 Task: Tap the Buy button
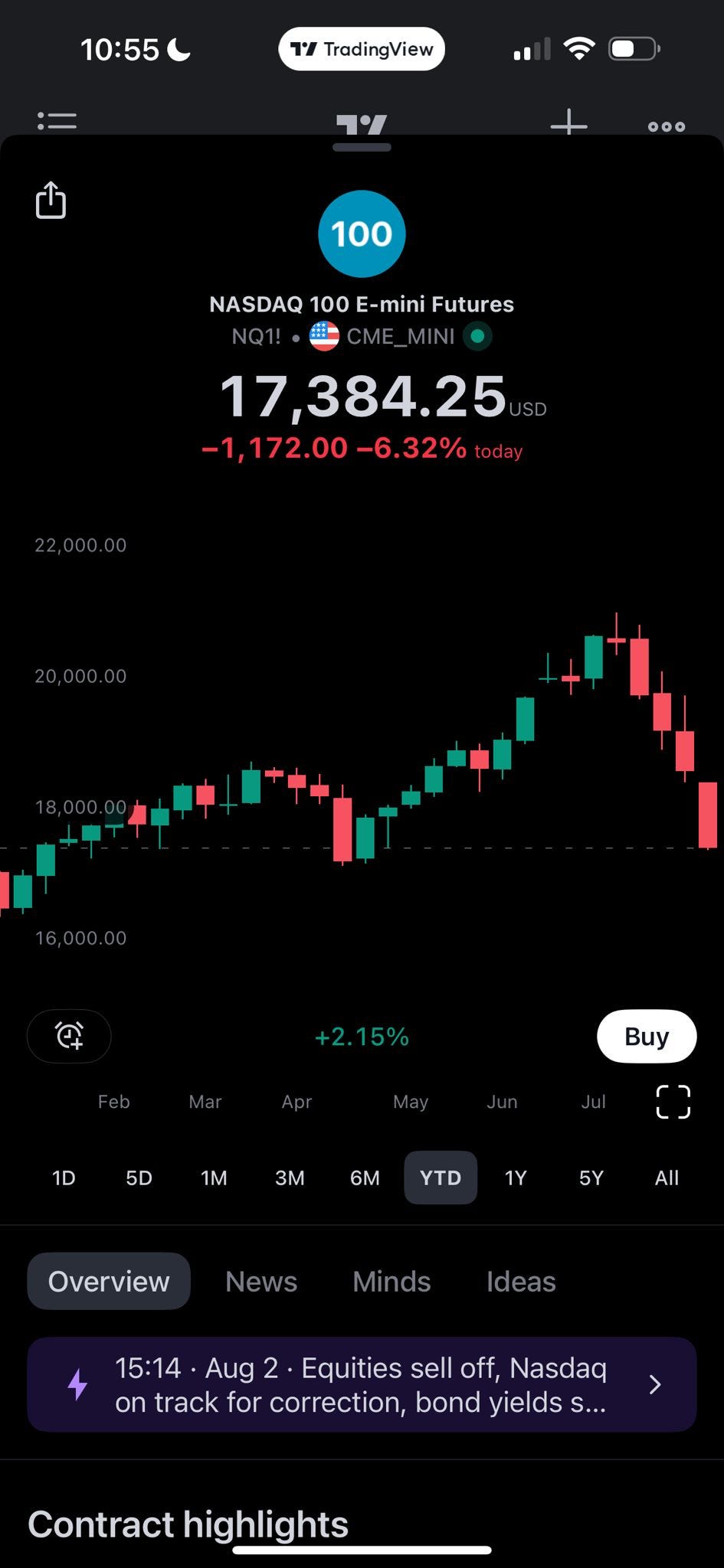pyautogui.click(x=647, y=1036)
